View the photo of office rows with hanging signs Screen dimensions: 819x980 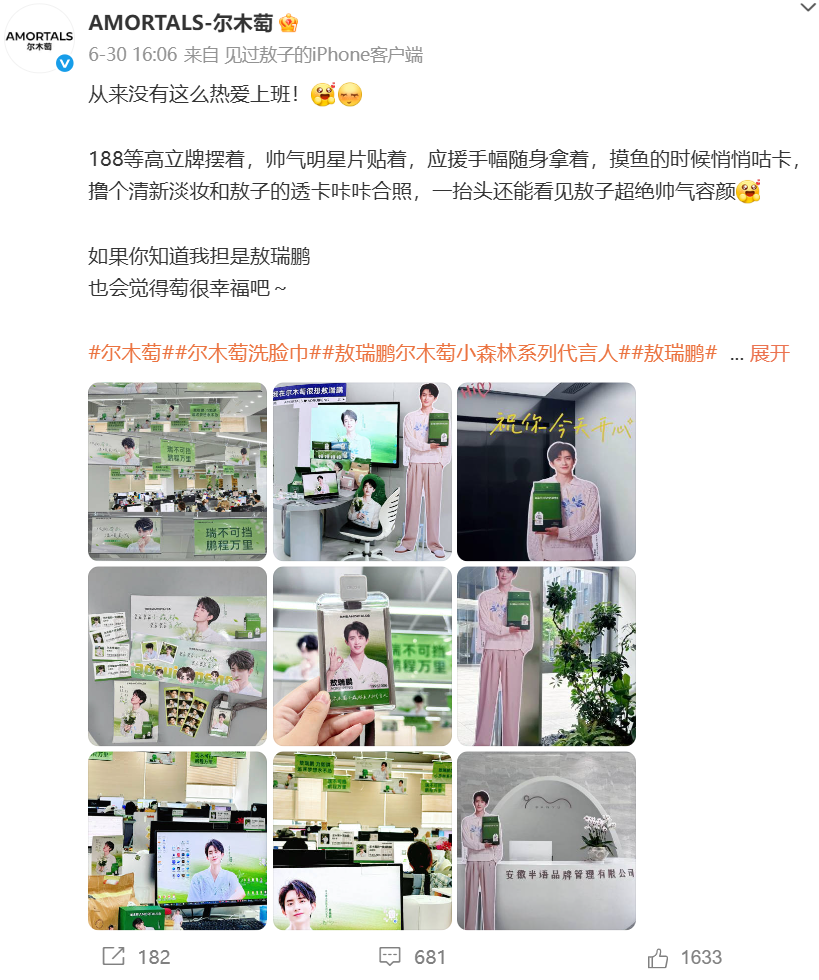(362, 841)
